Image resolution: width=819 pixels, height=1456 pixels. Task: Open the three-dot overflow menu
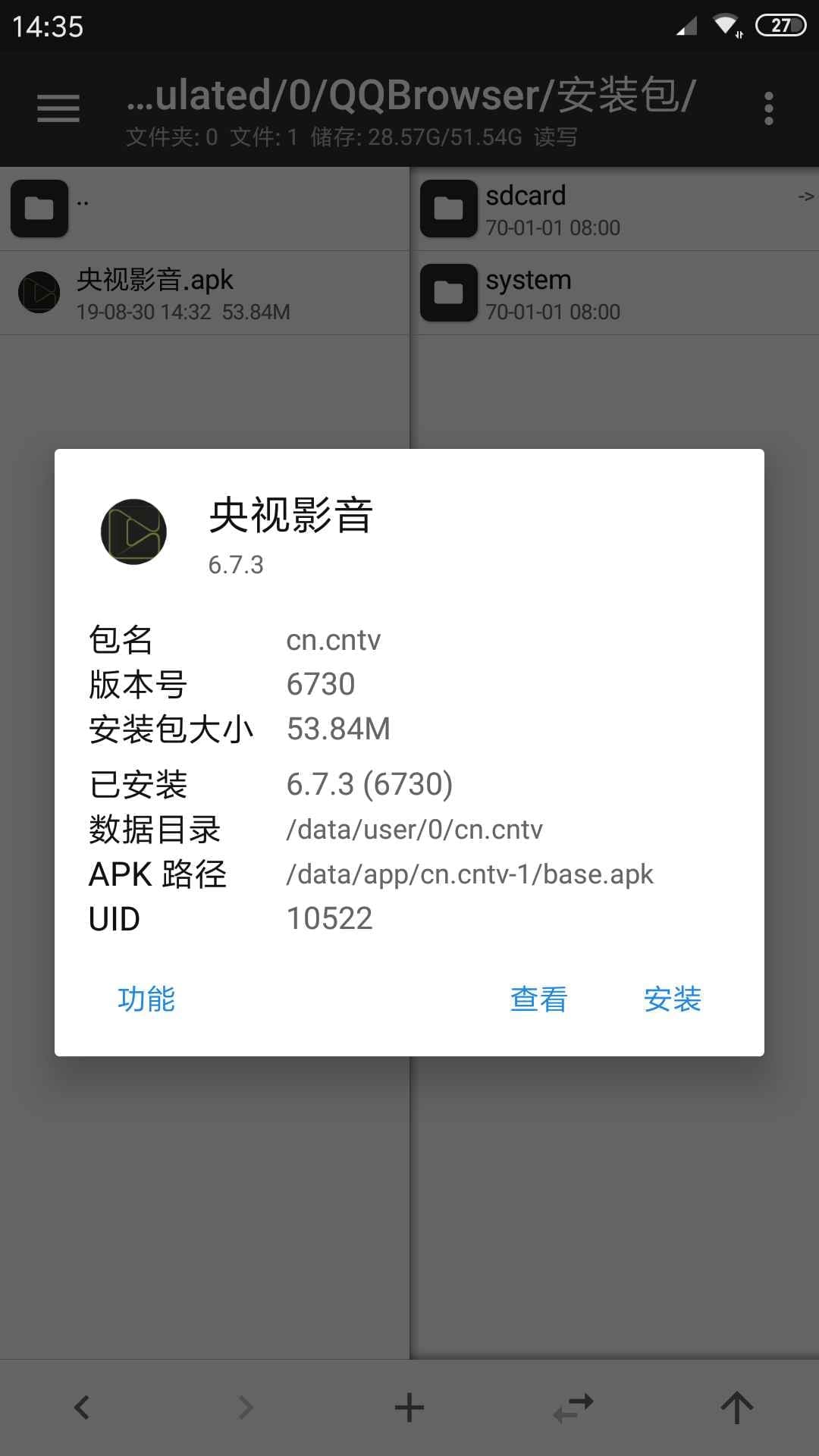pos(768,108)
